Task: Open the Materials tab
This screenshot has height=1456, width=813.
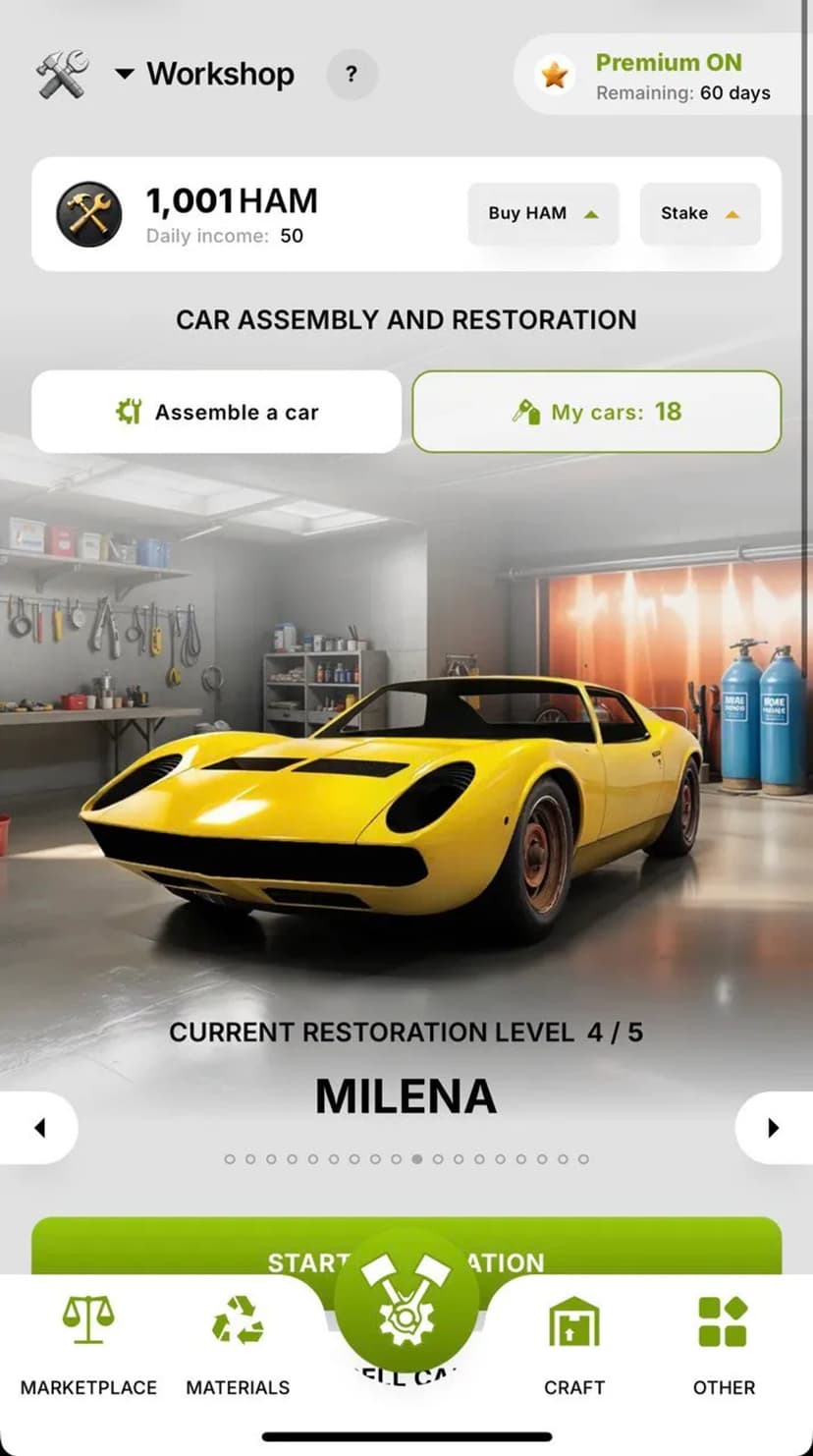Action: 238,1344
